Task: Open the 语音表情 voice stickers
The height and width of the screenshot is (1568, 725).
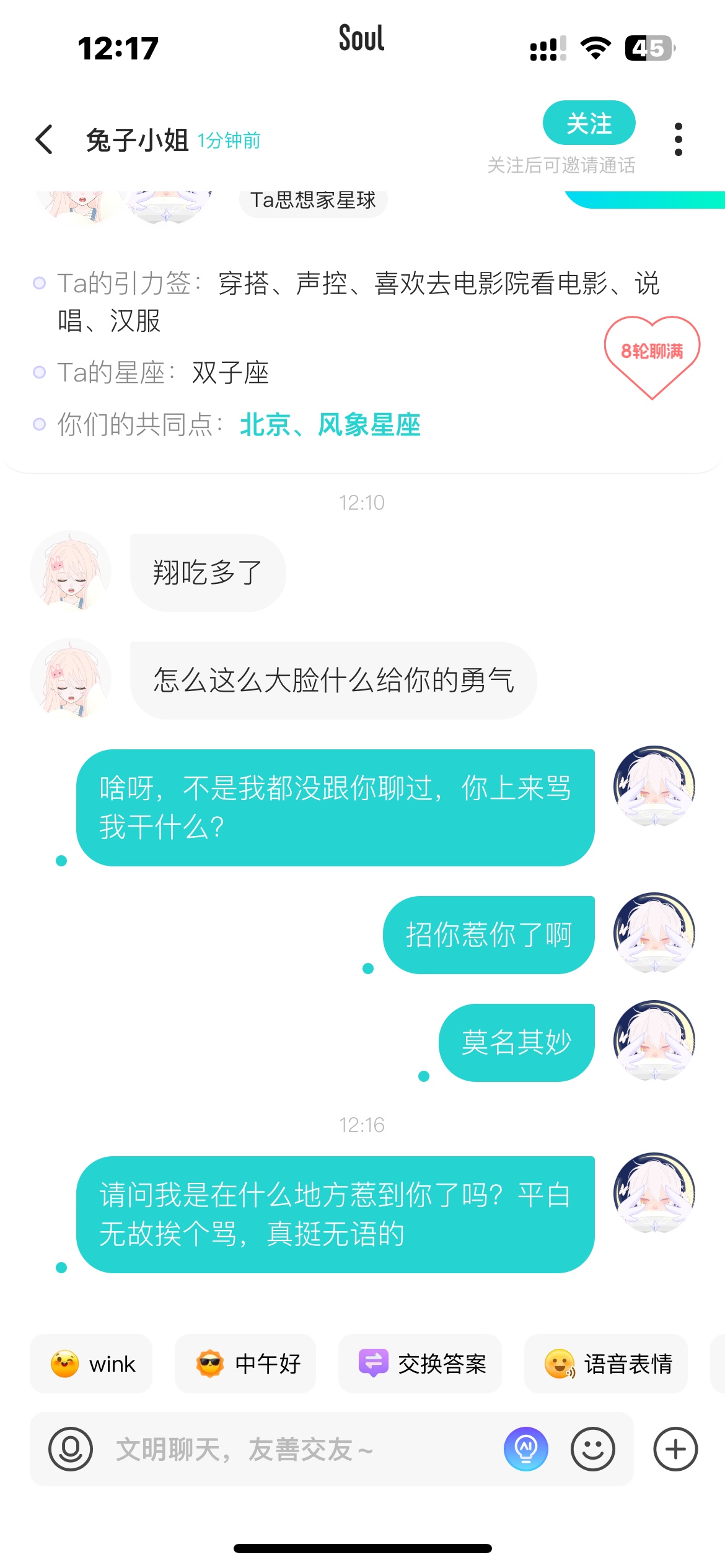Action: coord(606,1364)
